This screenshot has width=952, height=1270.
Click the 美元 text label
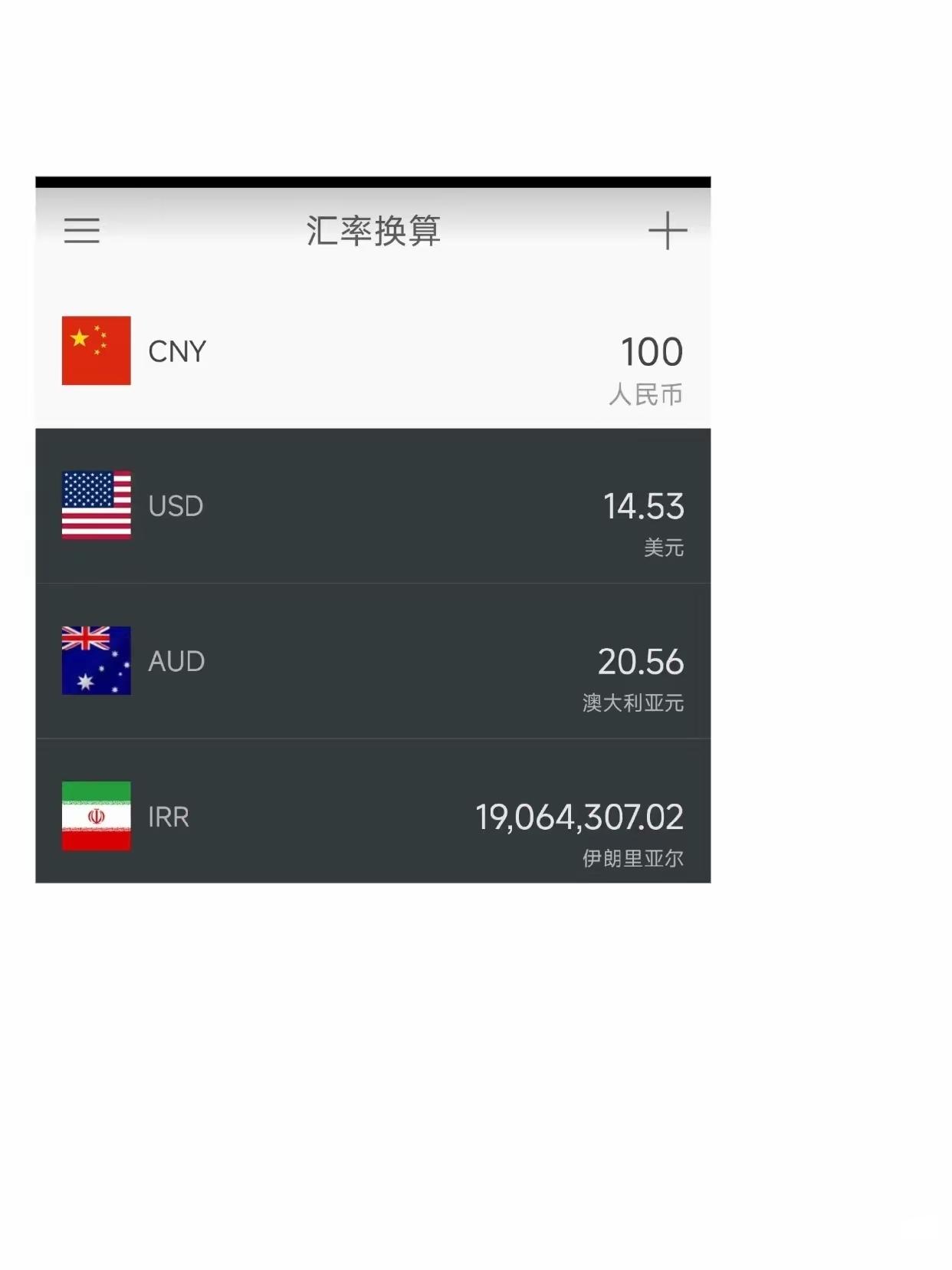[x=664, y=549]
